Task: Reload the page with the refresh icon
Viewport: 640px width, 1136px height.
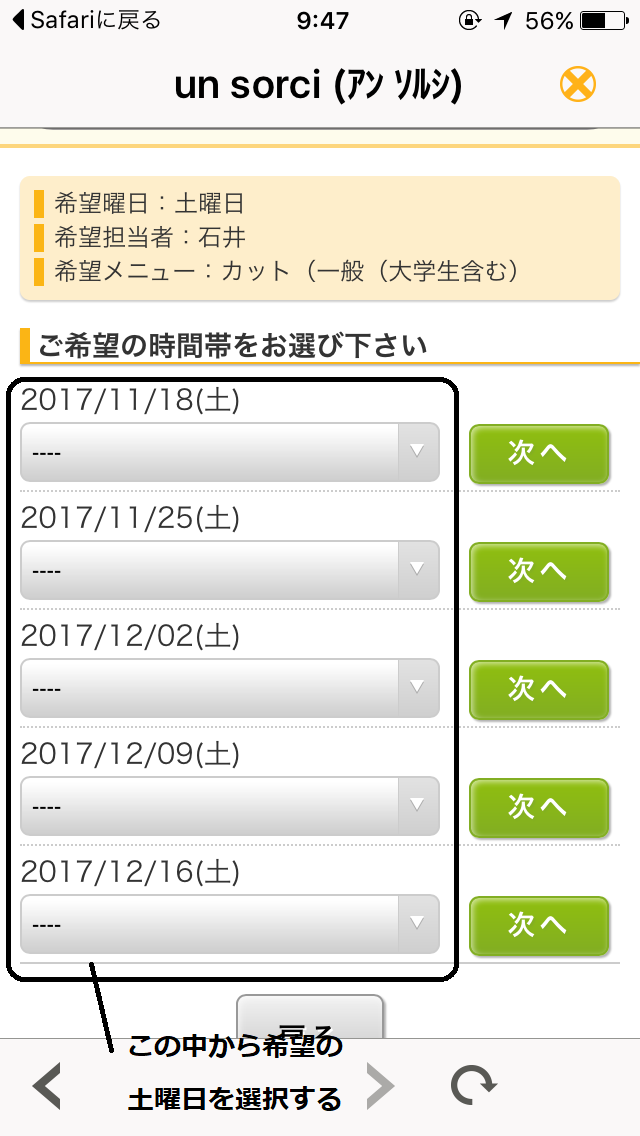Action: 473,1086
